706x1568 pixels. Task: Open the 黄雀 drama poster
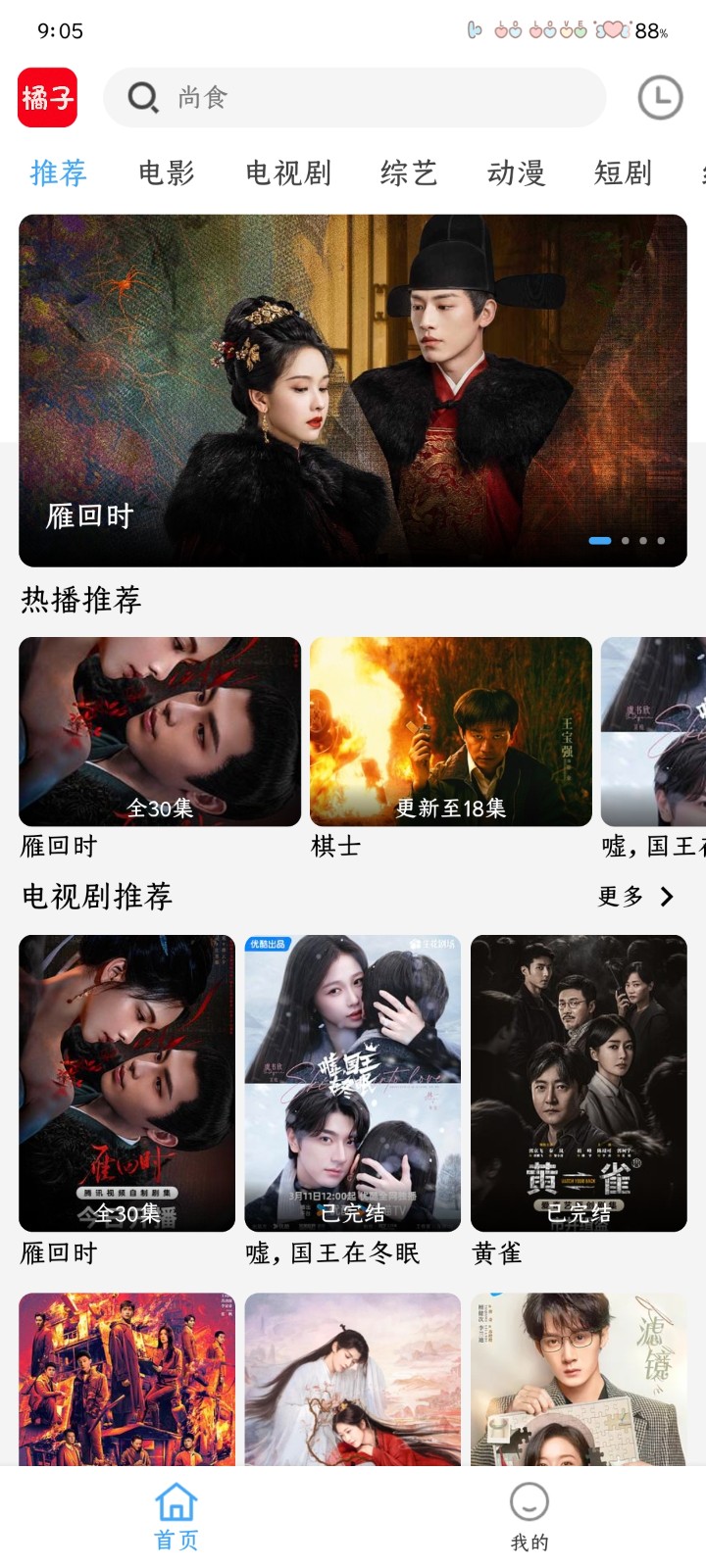pyautogui.click(x=579, y=1083)
